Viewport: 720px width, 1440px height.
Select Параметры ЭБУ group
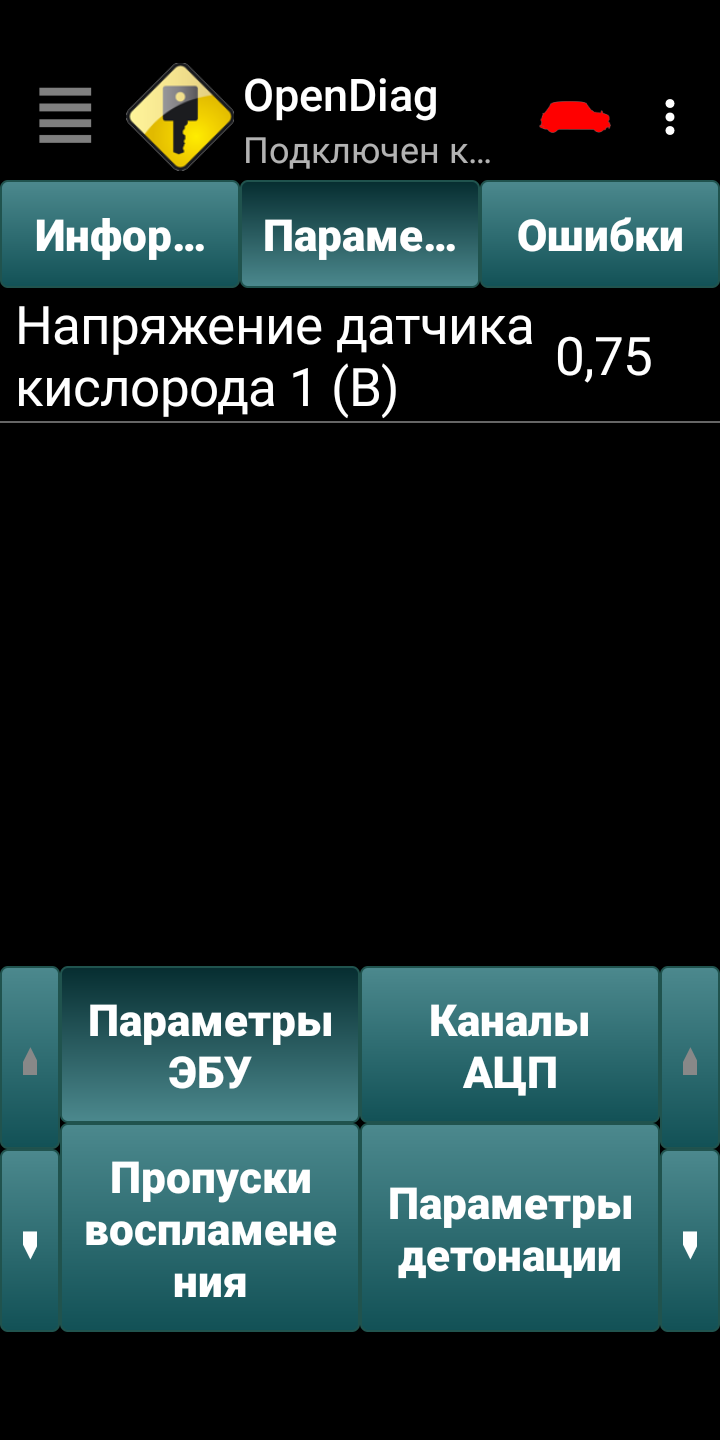[210, 1045]
